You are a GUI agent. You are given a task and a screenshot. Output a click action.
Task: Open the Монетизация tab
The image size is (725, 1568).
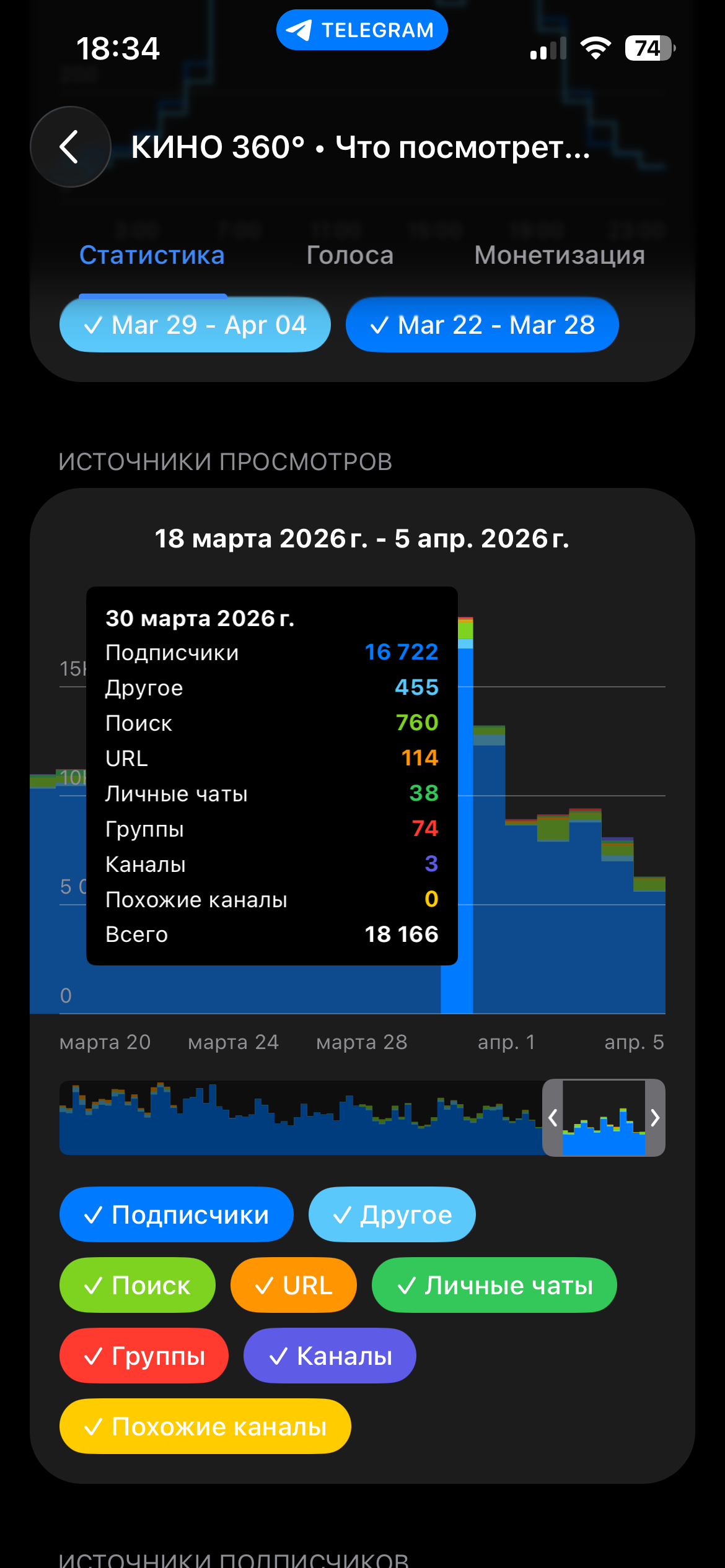tap(559, 255)
